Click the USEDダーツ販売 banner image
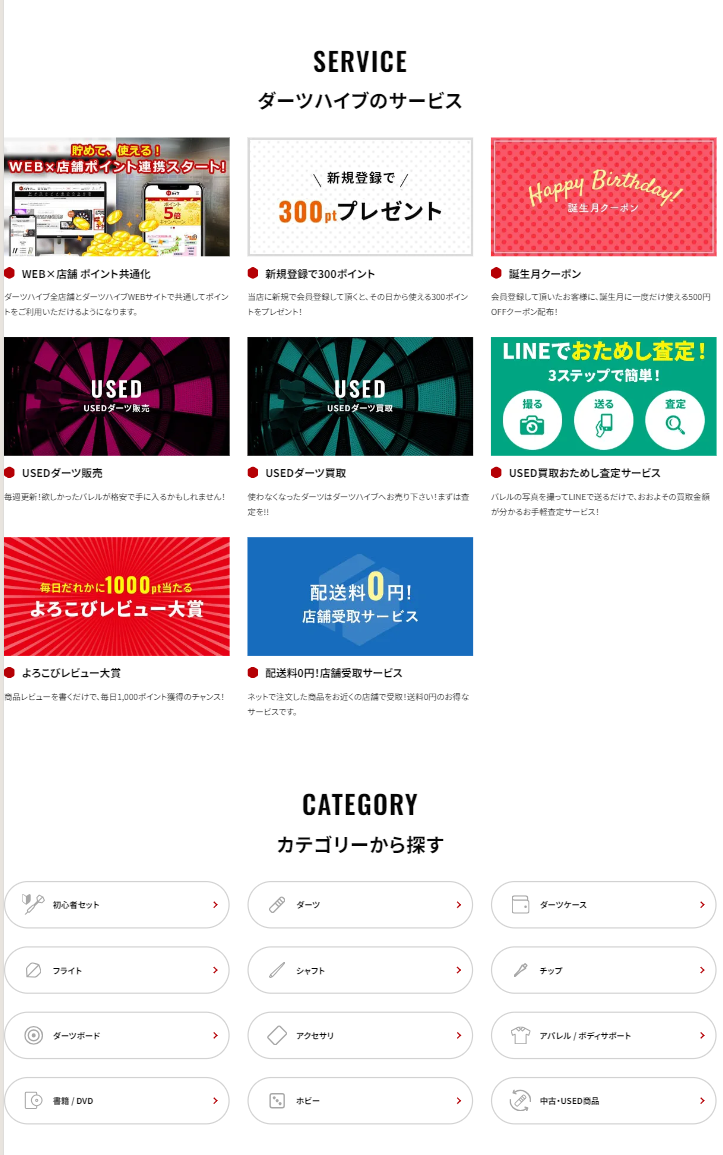 tap(117, 396)
